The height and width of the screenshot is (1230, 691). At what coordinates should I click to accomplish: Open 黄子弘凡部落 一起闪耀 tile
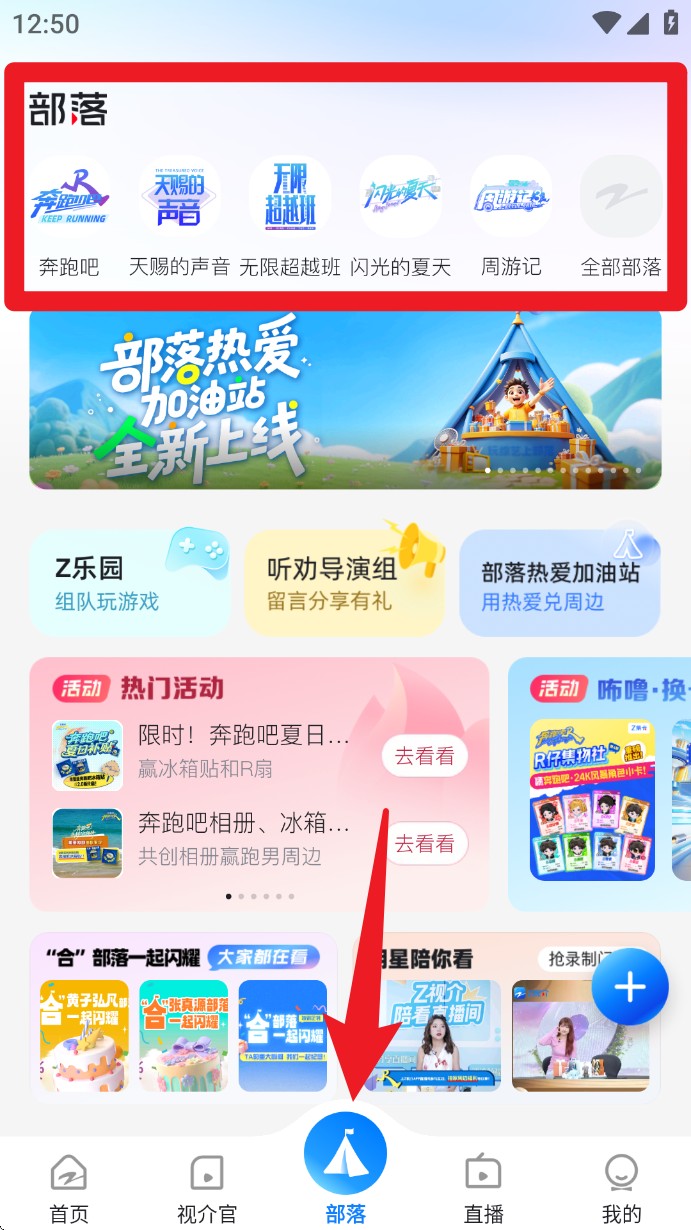click(84, 1036)
